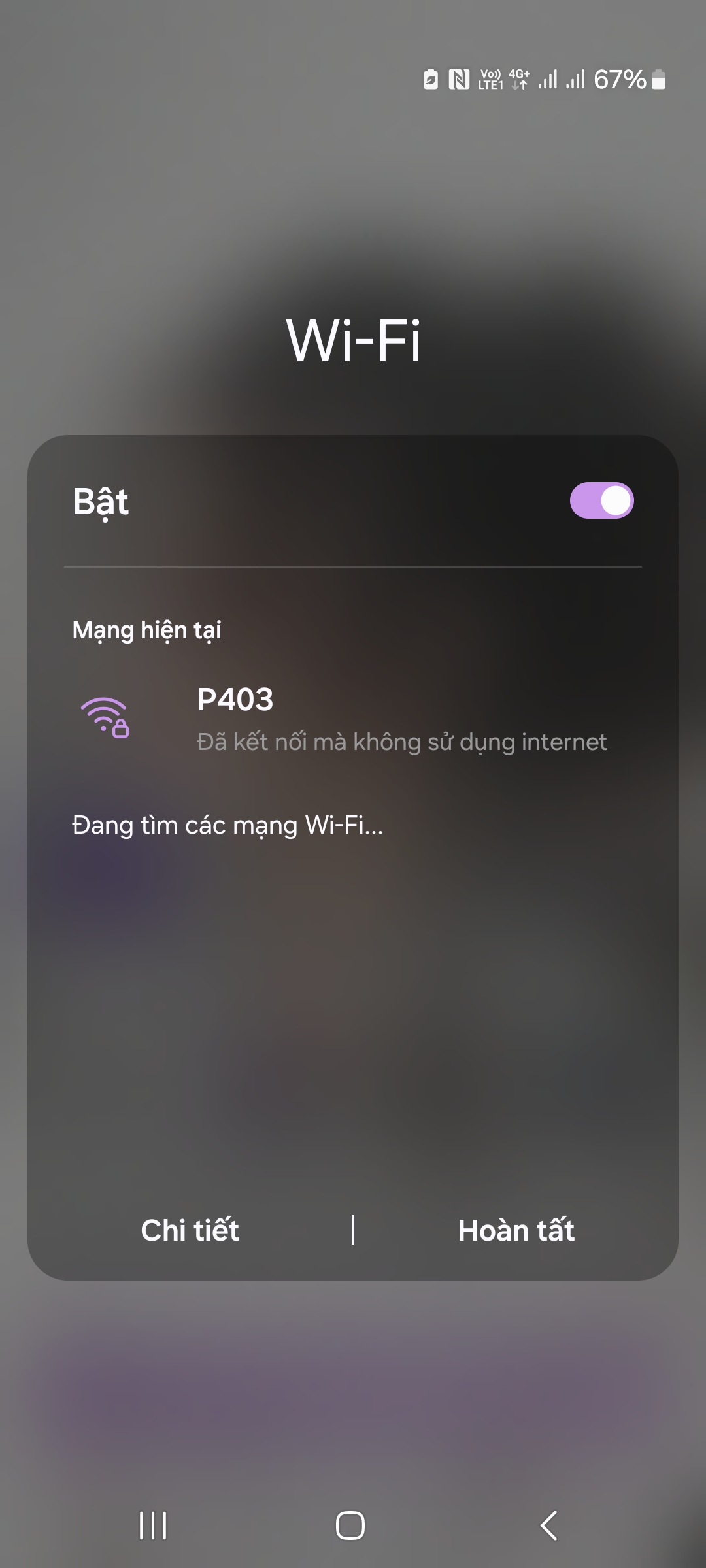Open the P403 network entry
The image size is (706, 1568).
point(353,719)
